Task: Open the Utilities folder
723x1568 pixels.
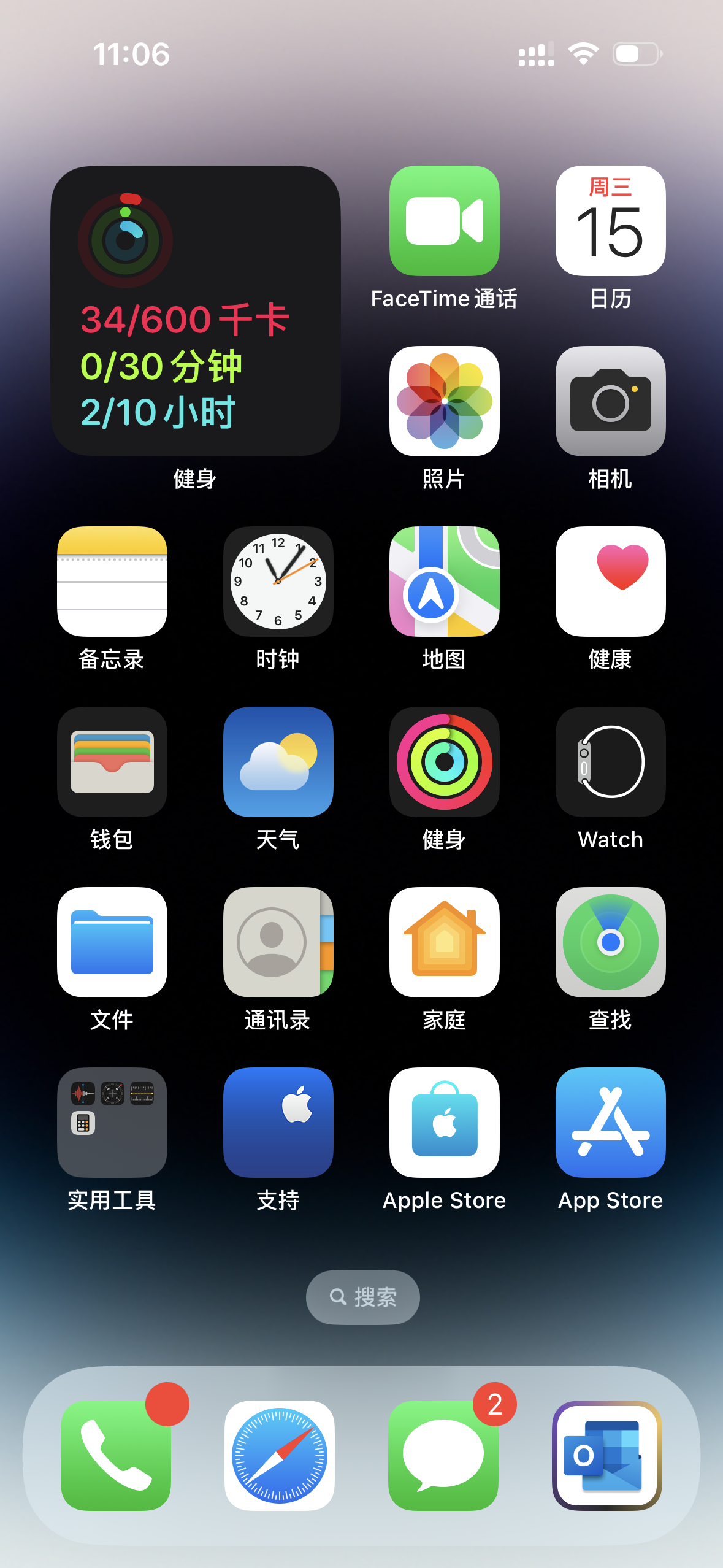Action: (x=112, y=1122)
